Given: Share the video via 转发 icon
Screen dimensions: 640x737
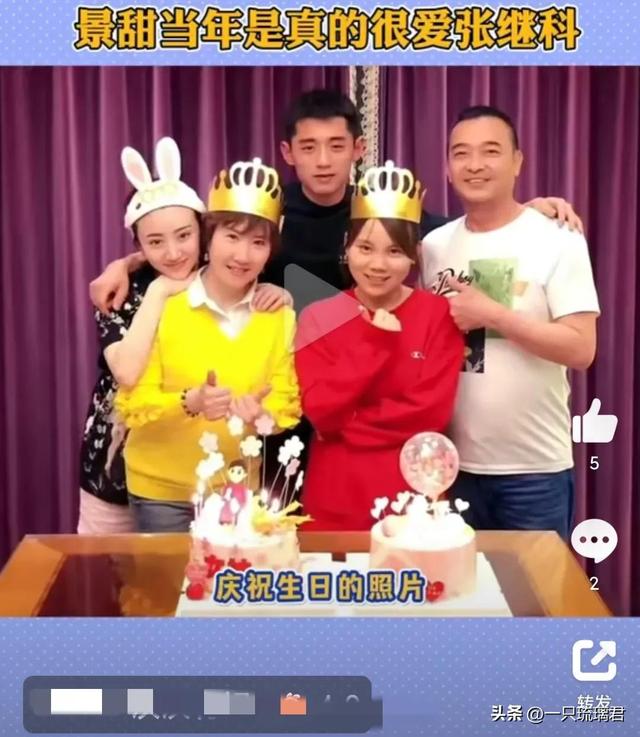Looking at the screenshot, I should [594, 662].
